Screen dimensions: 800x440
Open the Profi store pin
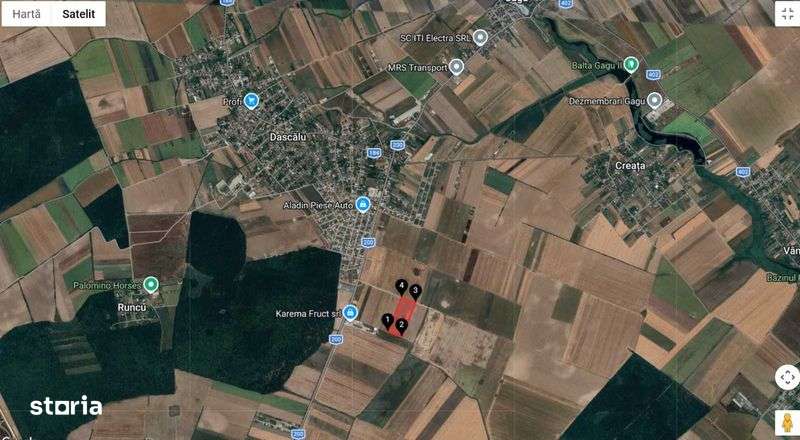252,100
